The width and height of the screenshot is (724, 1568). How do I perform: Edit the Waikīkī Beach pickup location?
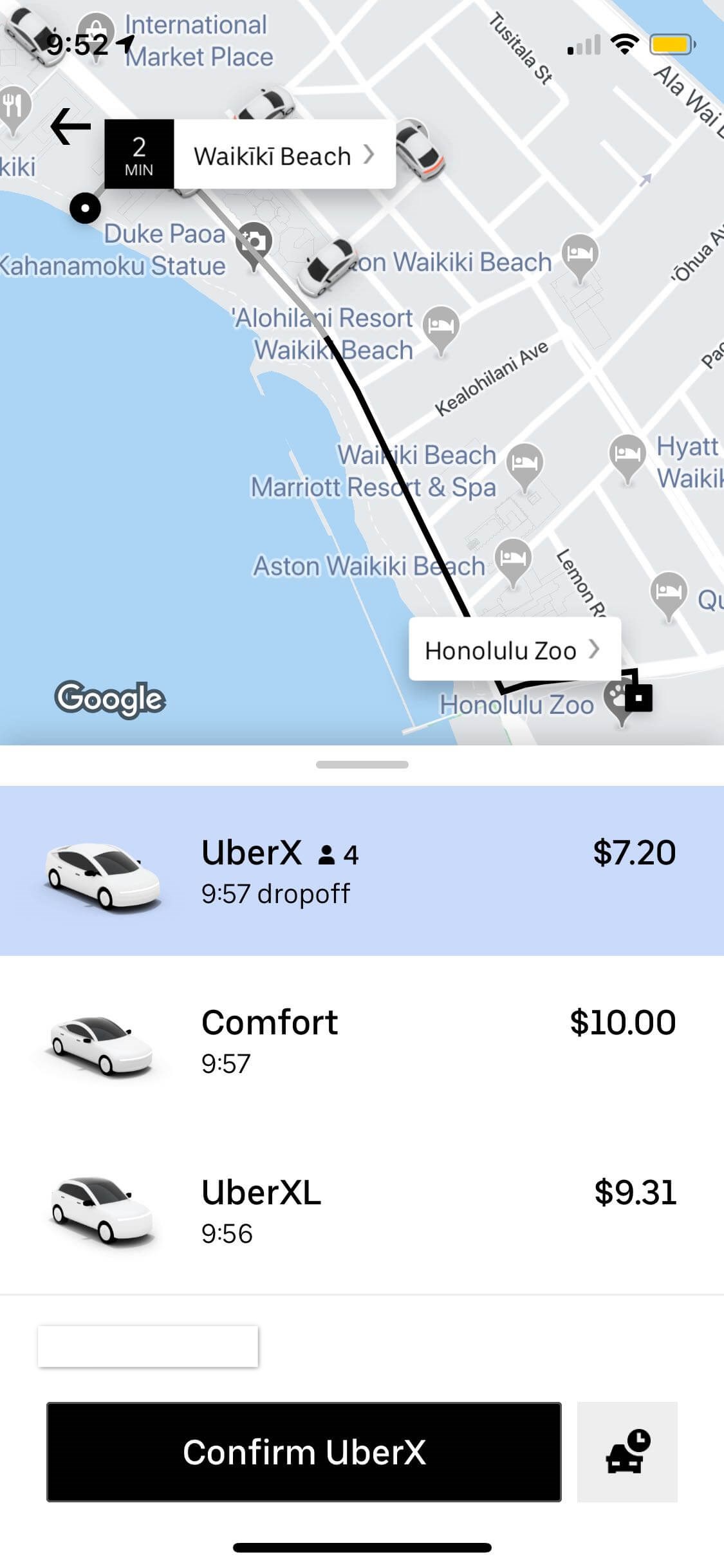coord(283,155)
